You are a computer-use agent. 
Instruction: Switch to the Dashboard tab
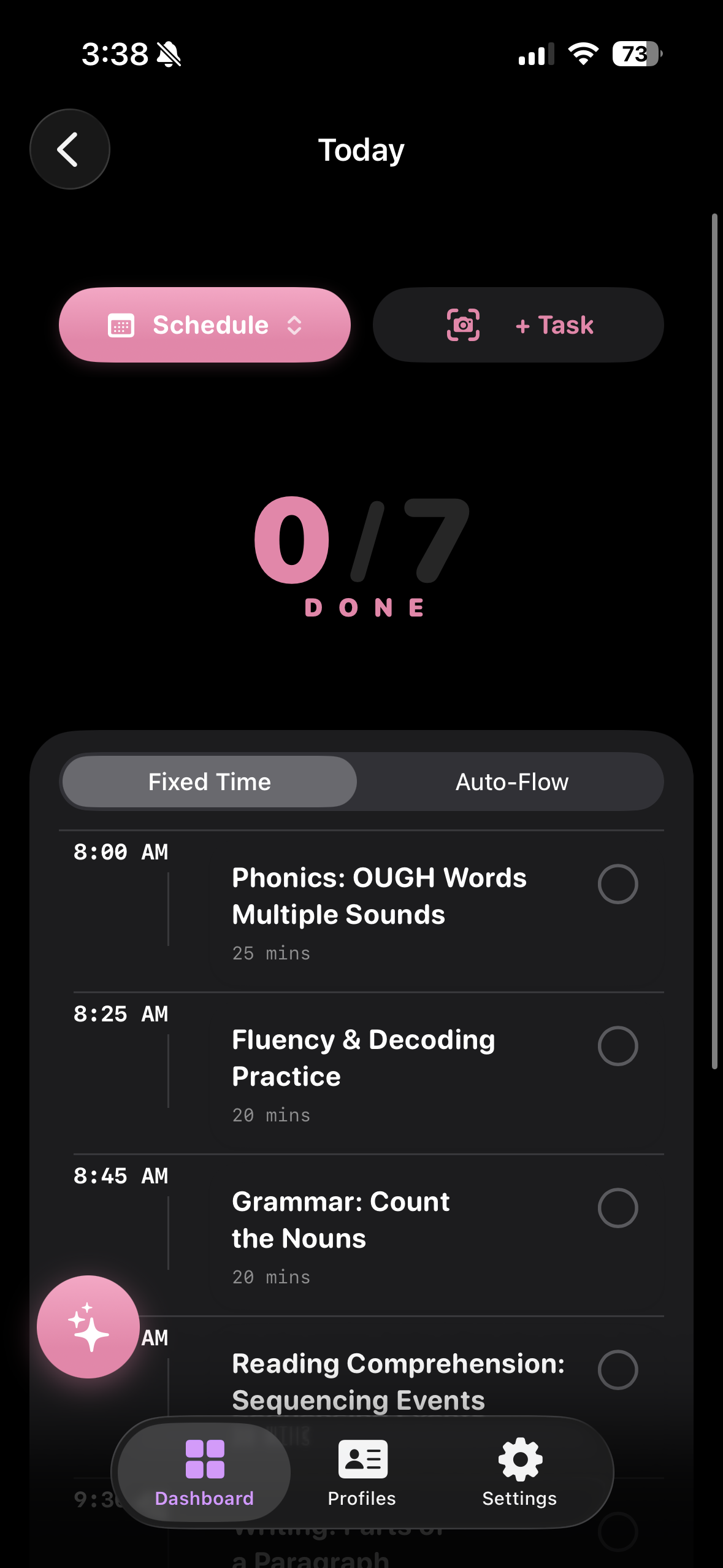[x=204, y=1472]
